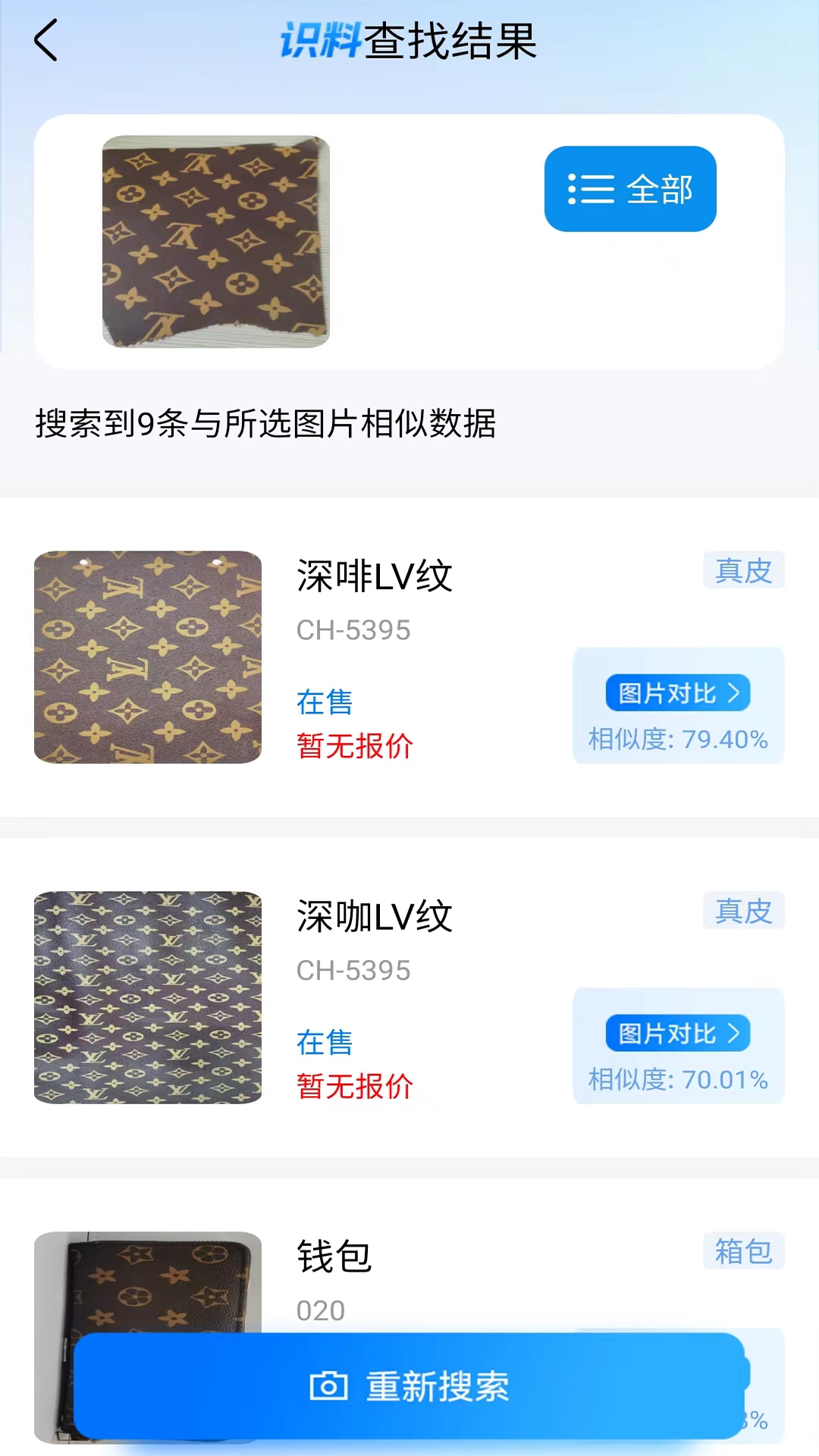This screenshot has width=819, height=1456.
Task: Open the searched LV pattern query image
Action: (x=217, y=243)
